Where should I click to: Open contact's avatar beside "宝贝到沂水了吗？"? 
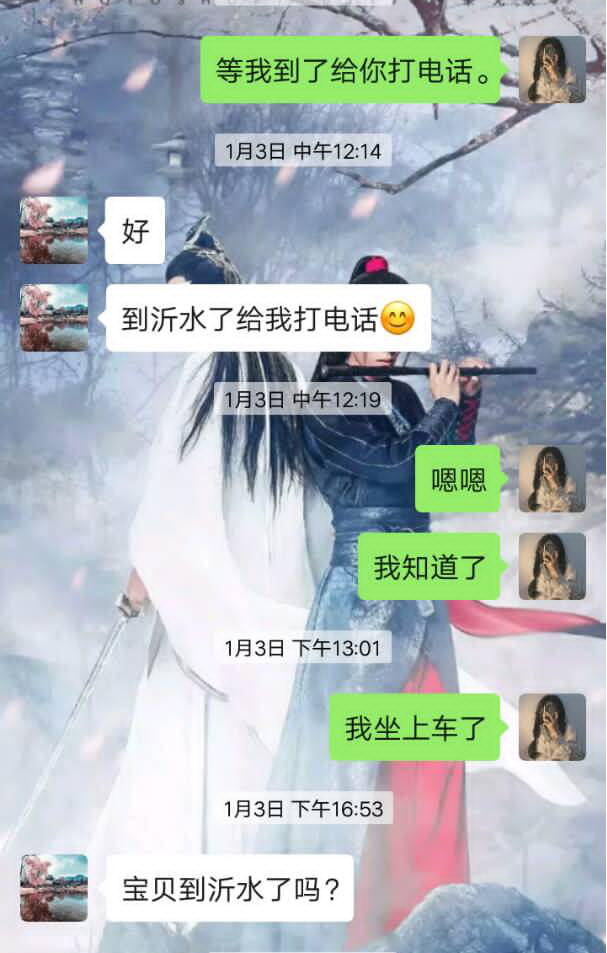point(54,887)
